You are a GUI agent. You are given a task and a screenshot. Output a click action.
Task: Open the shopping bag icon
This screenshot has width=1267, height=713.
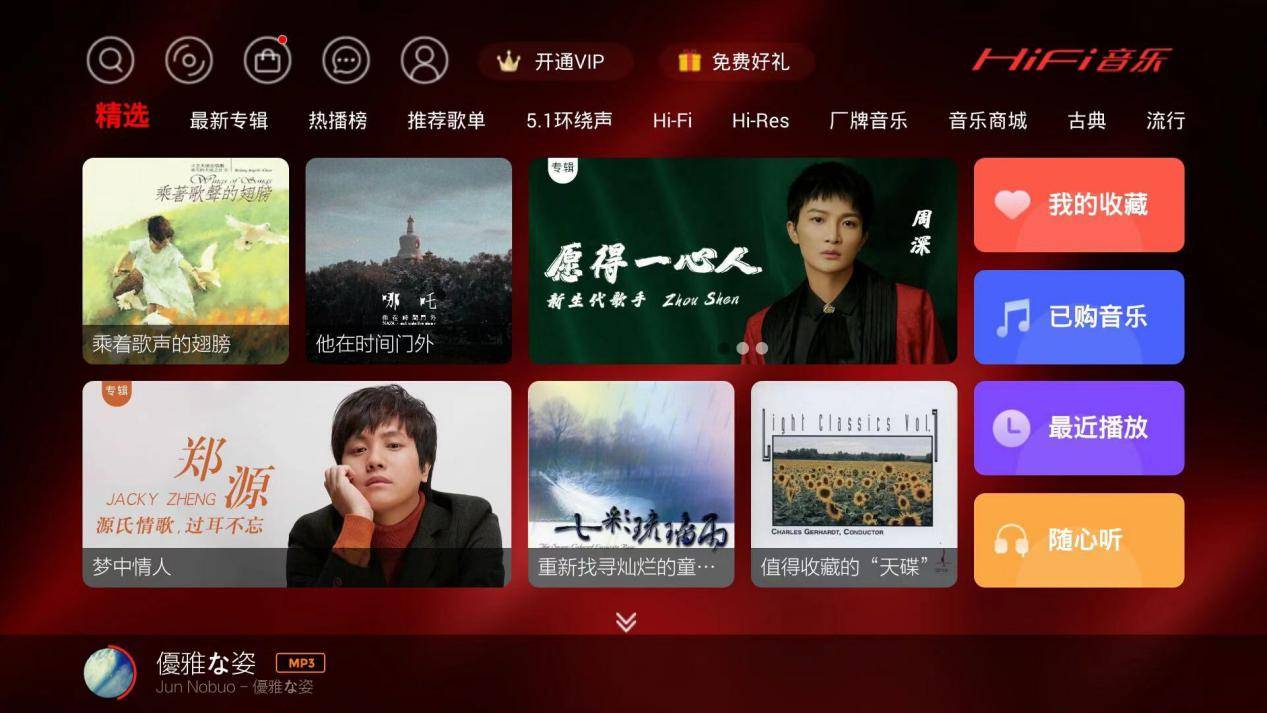tap(267, 61)
